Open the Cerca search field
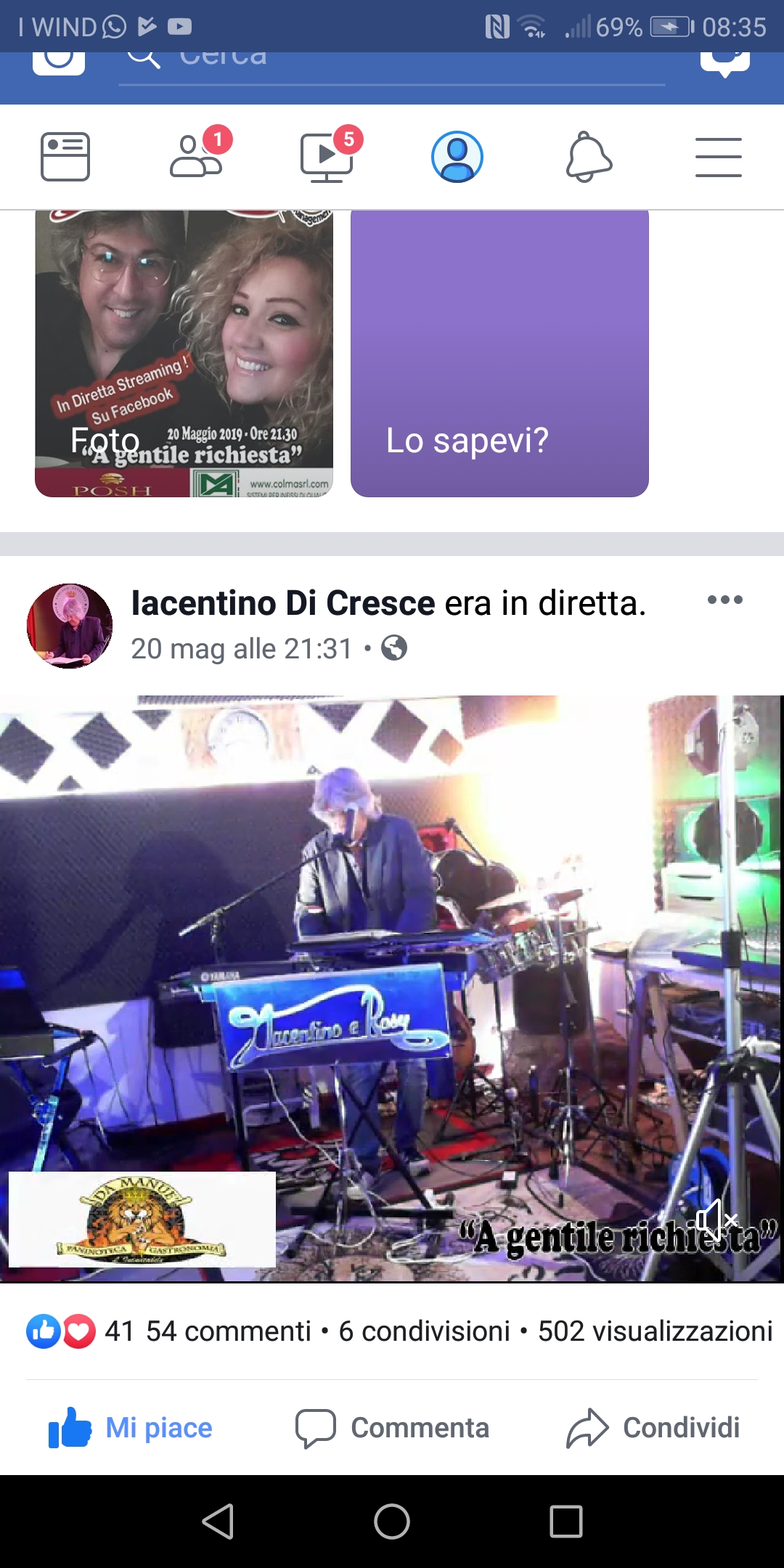This screenshot has height=1568, width=784. 392,65
